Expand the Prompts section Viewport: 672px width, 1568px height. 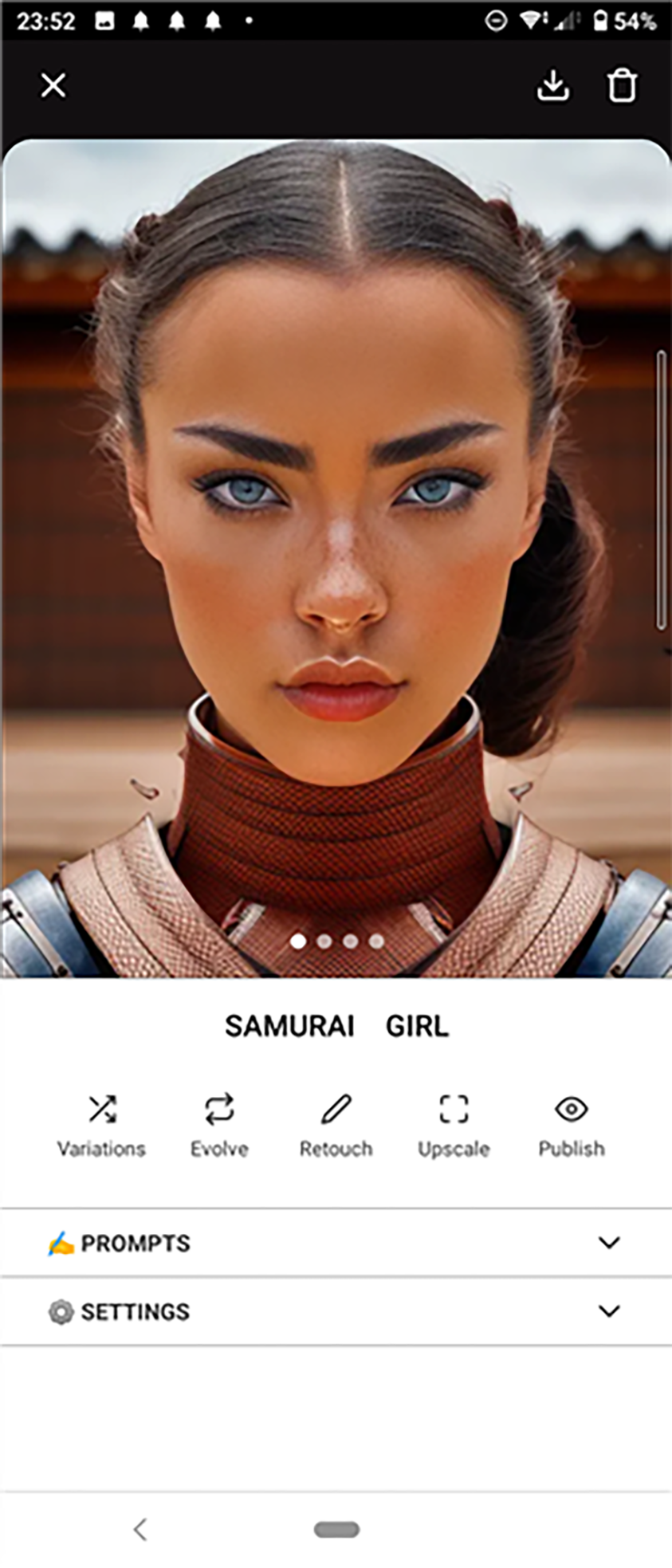tap(336, 1243)
